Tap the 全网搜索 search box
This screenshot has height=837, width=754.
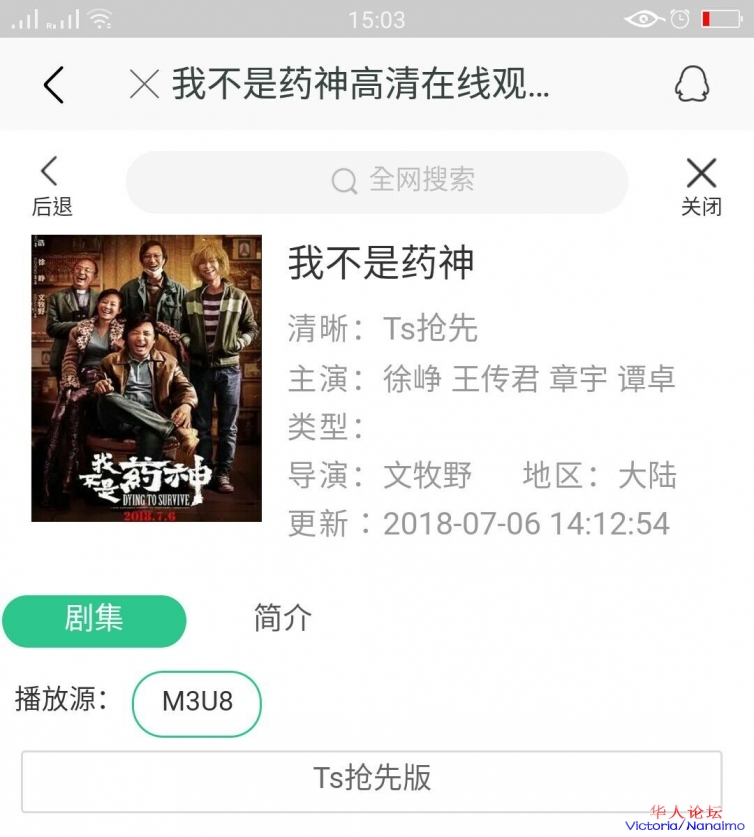(x=377, y=181)
